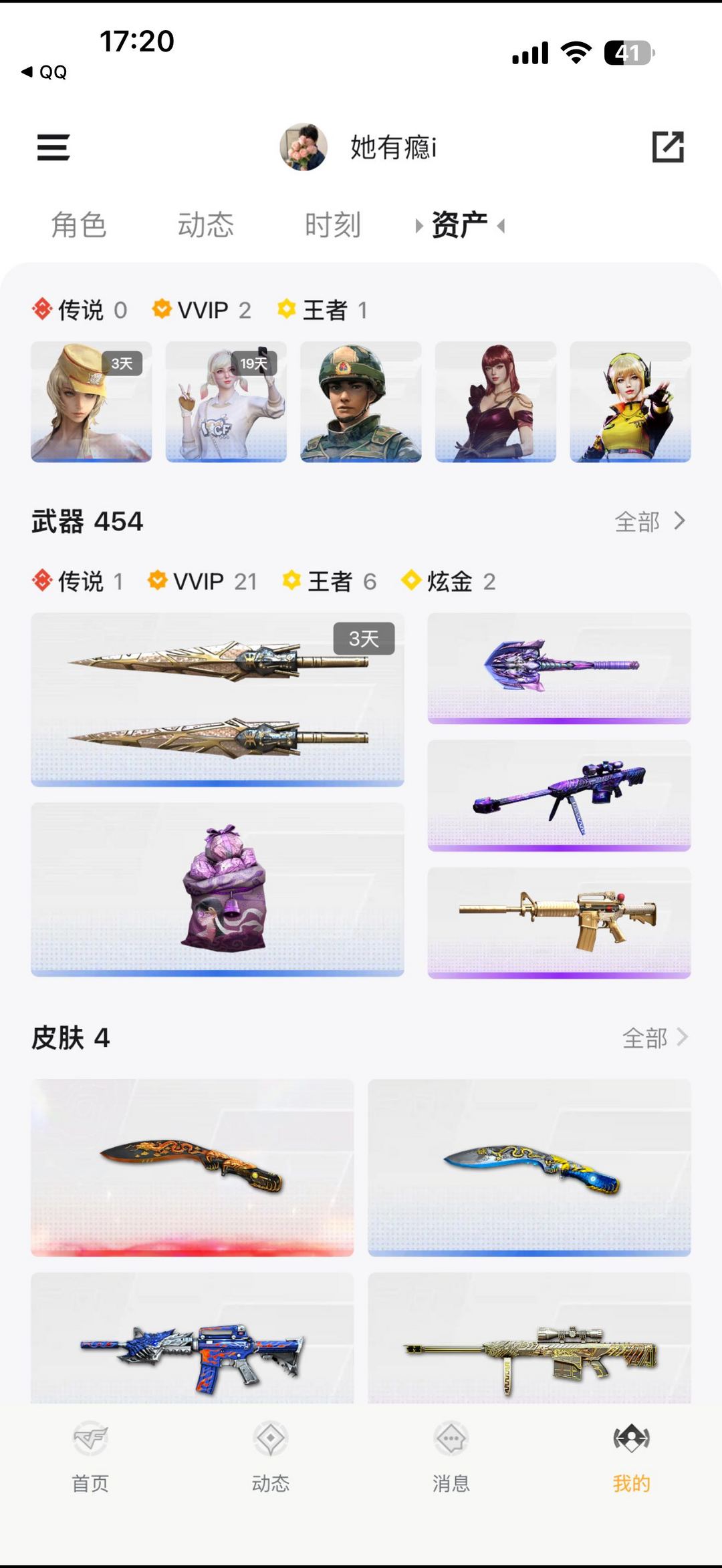Go to the 首页 home tab
722x1568 pixels.
click(90, 1456)
